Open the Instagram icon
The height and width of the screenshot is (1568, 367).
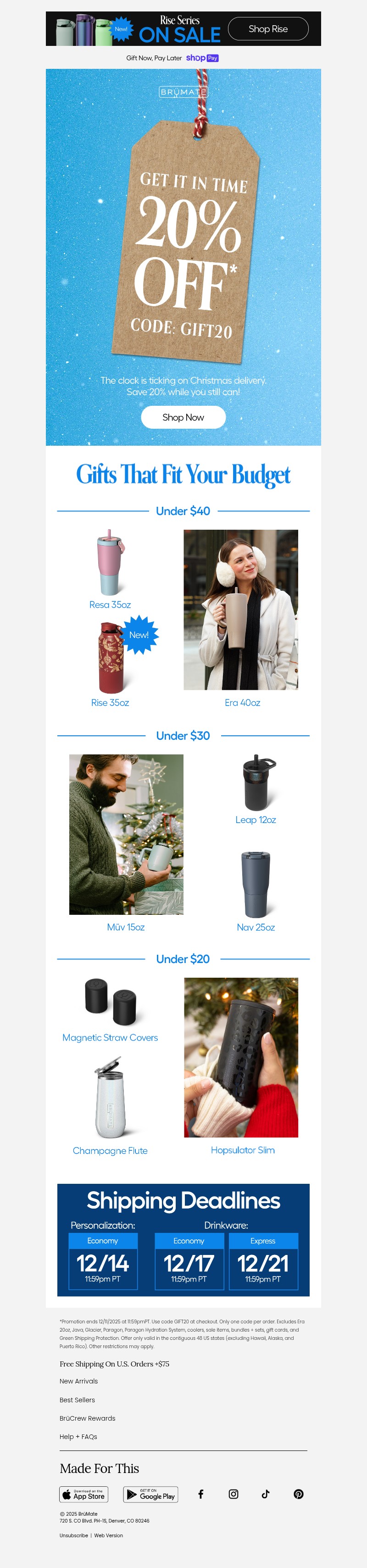click(233, 1495)
